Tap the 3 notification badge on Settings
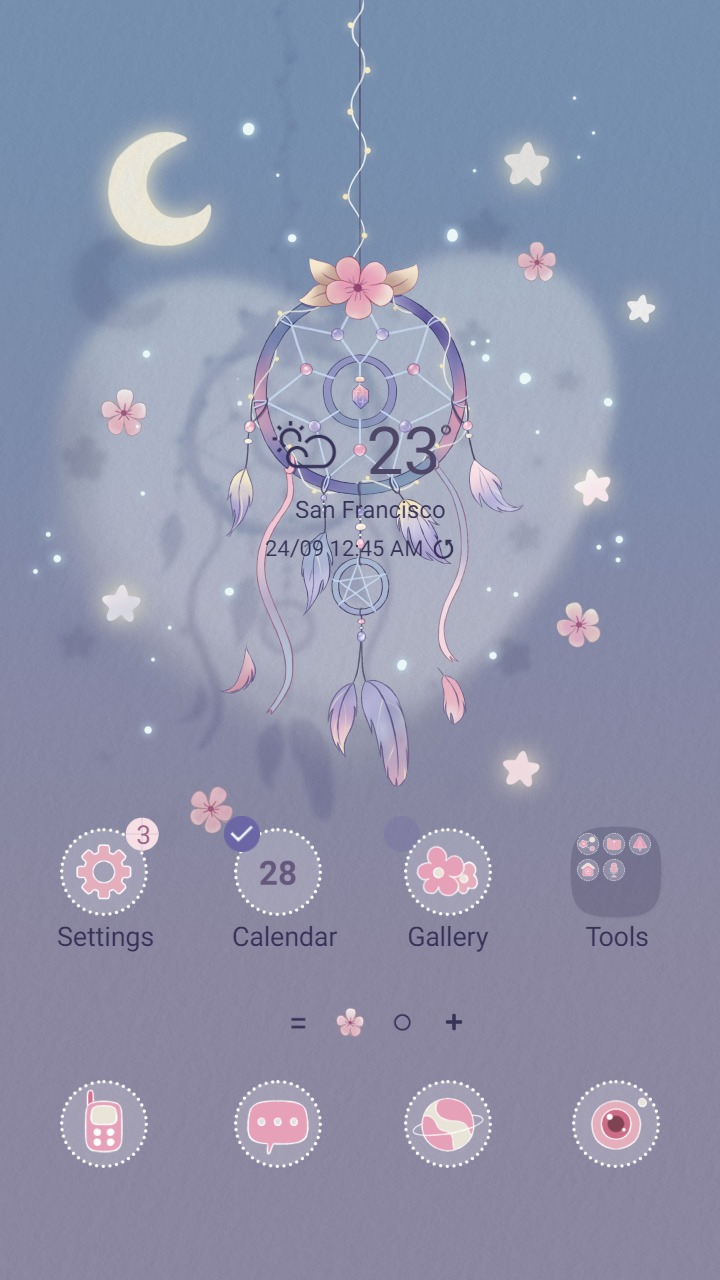Viewport: 720px width, 1280px height. (x=143, y=836)
